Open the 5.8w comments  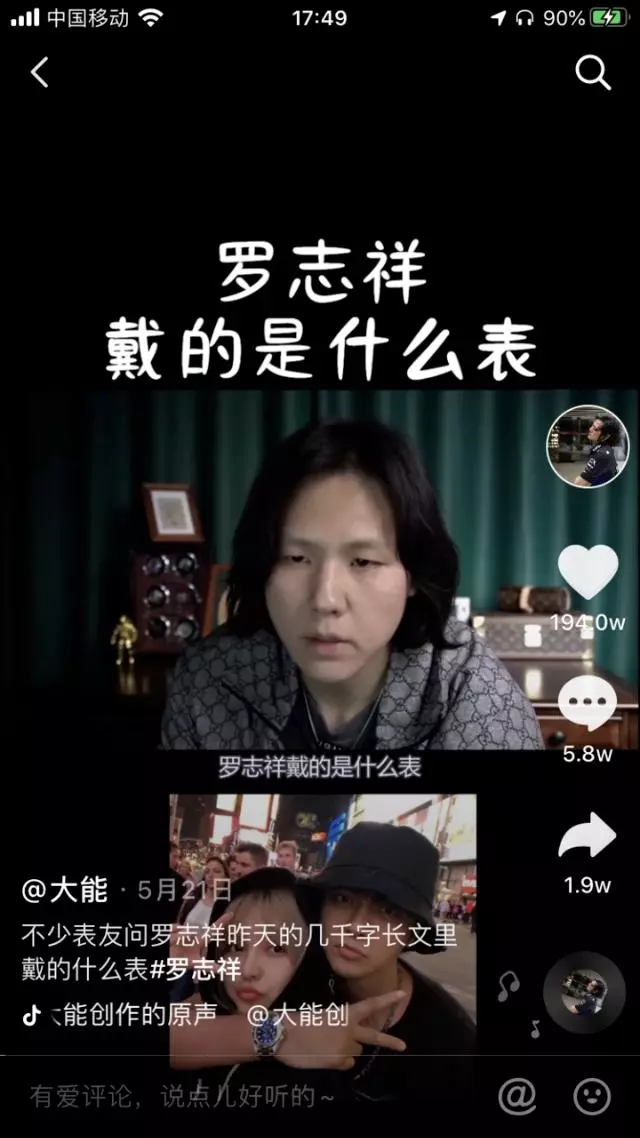(587, 706)
